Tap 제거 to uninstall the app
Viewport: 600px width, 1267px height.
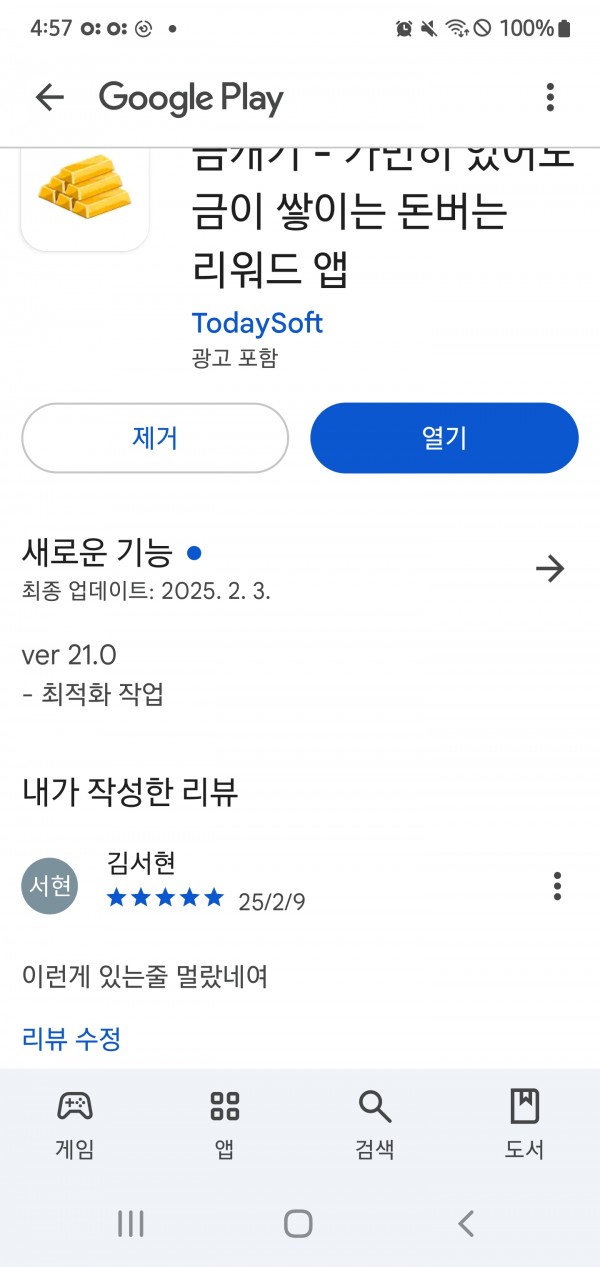pyautogui.click(x=155, y=438)
